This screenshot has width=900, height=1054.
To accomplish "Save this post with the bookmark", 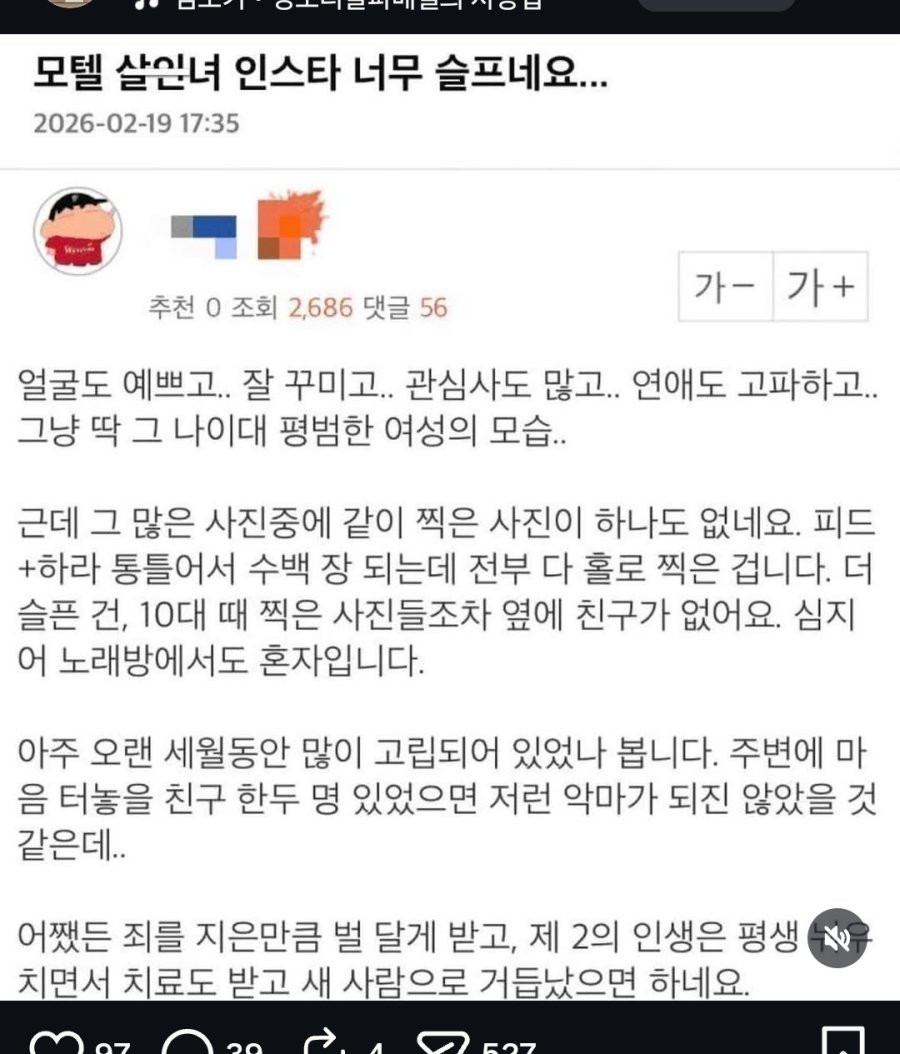I will 842,1042.
